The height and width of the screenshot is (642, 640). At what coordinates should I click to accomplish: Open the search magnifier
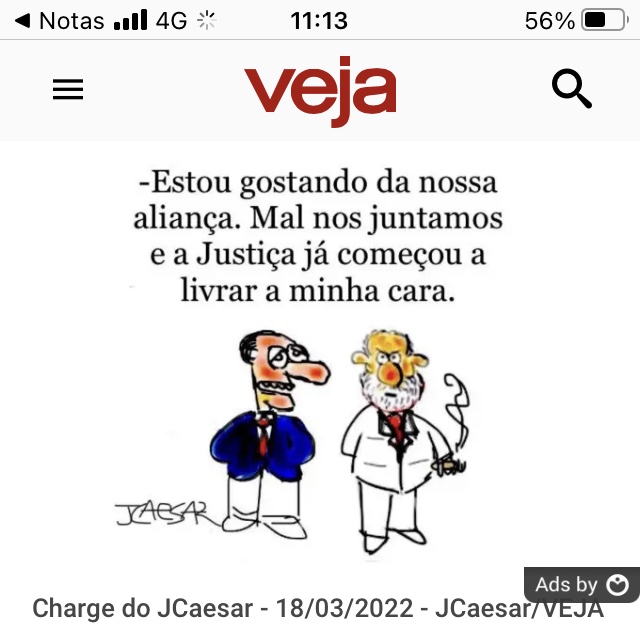tap(572, 89)
